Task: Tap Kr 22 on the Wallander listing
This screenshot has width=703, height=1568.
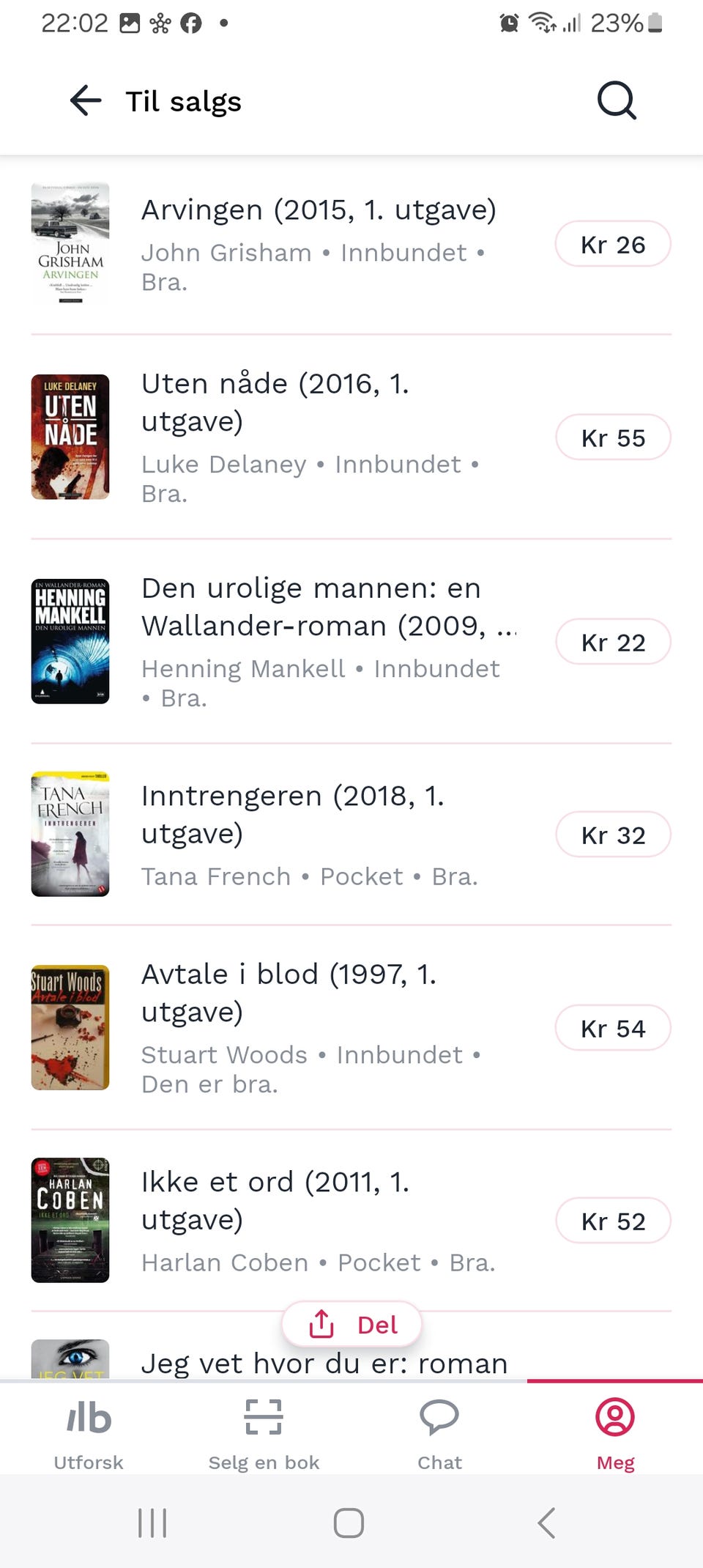Action: tap(613, 642)
